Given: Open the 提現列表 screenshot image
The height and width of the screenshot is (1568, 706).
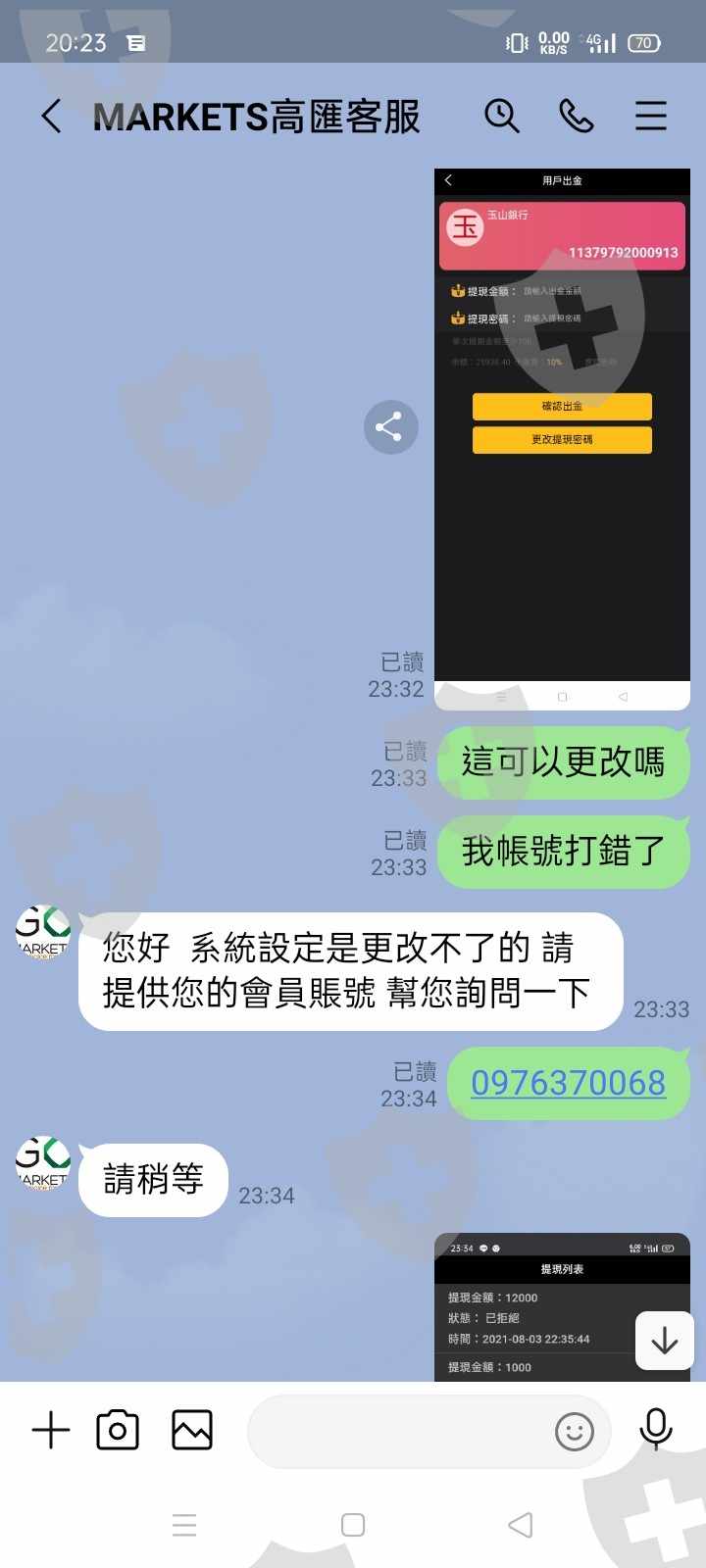Looking at the screenshot, I should tap(562, 1307).
